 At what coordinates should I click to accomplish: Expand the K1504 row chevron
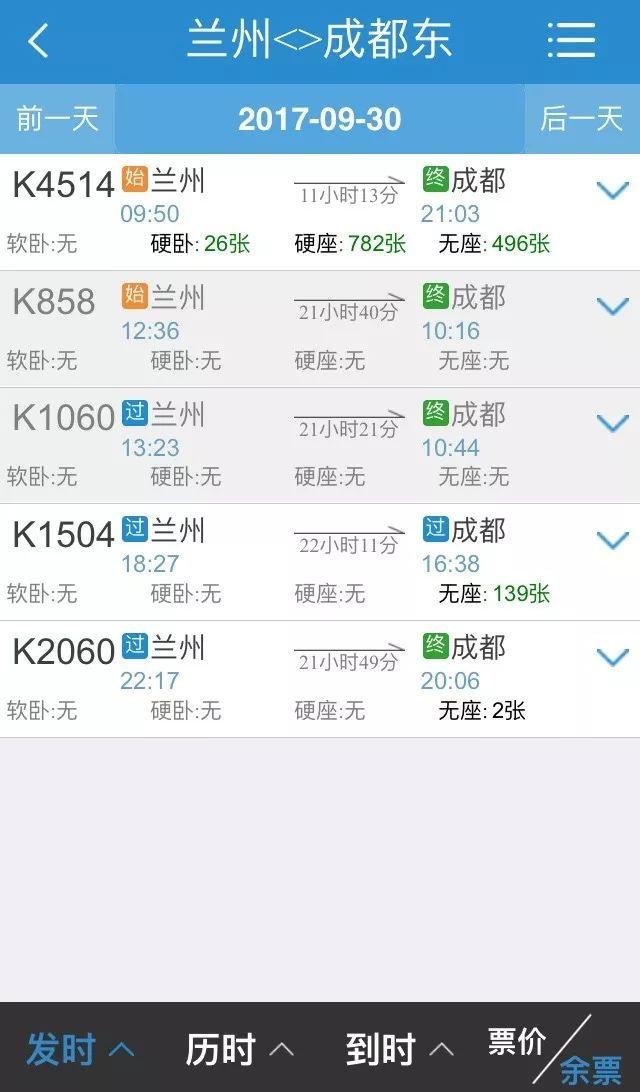613,540
